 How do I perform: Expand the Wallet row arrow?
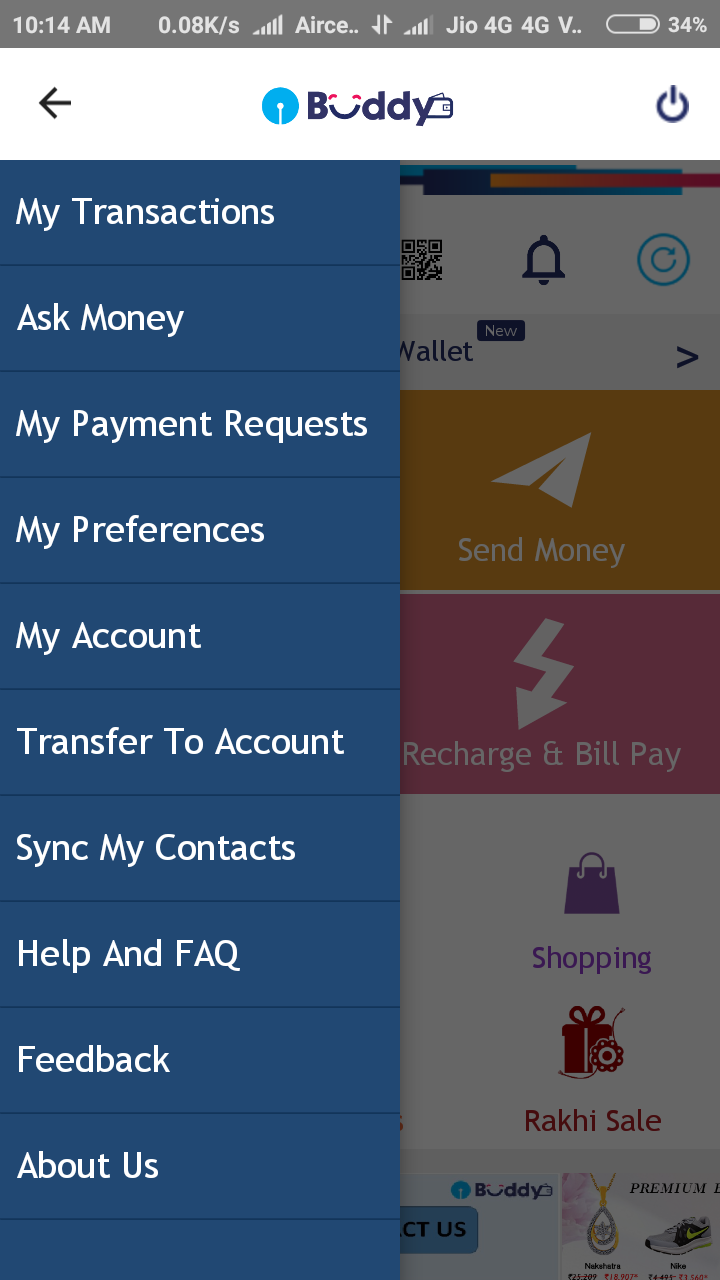pyautogui.click(x=687, y=357)
